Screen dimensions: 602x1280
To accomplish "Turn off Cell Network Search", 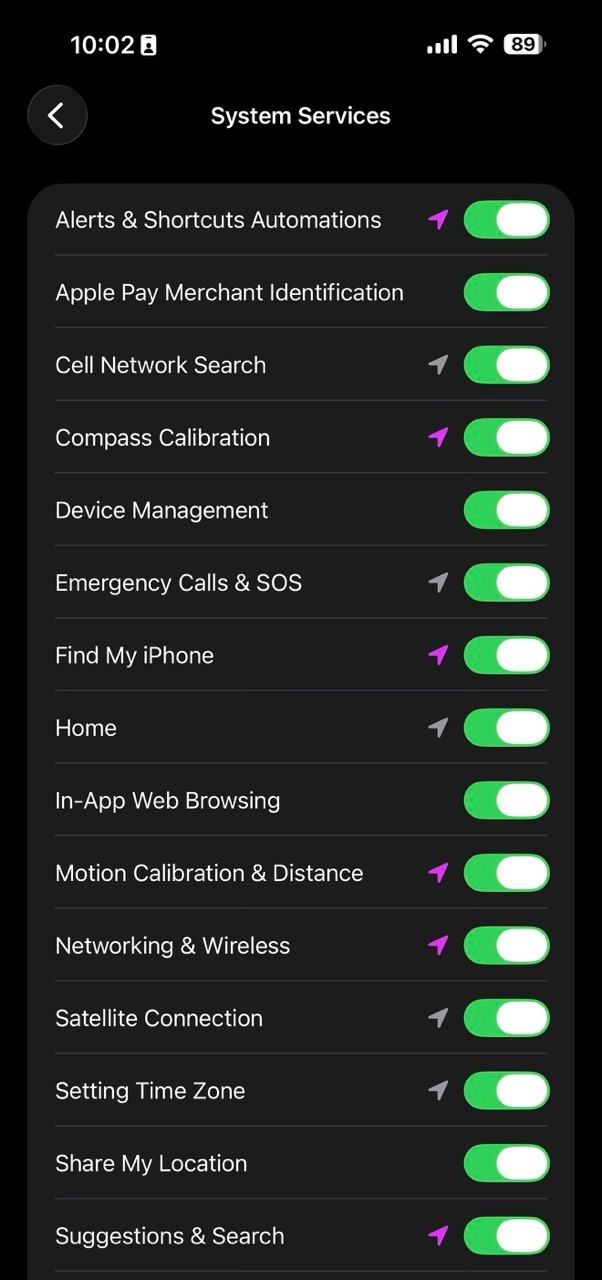I will [x=507, y=365].
